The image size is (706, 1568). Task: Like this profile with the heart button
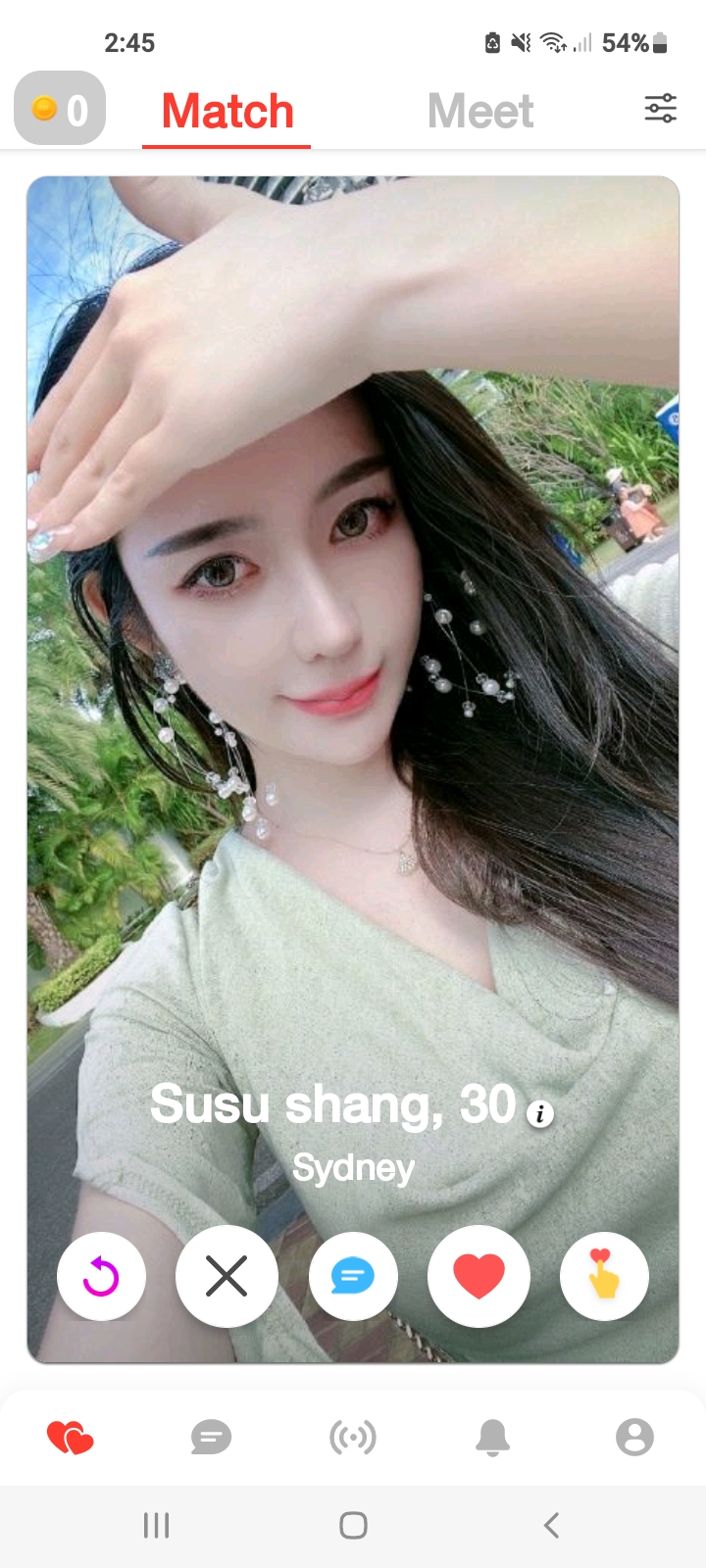pos(479,1276)
